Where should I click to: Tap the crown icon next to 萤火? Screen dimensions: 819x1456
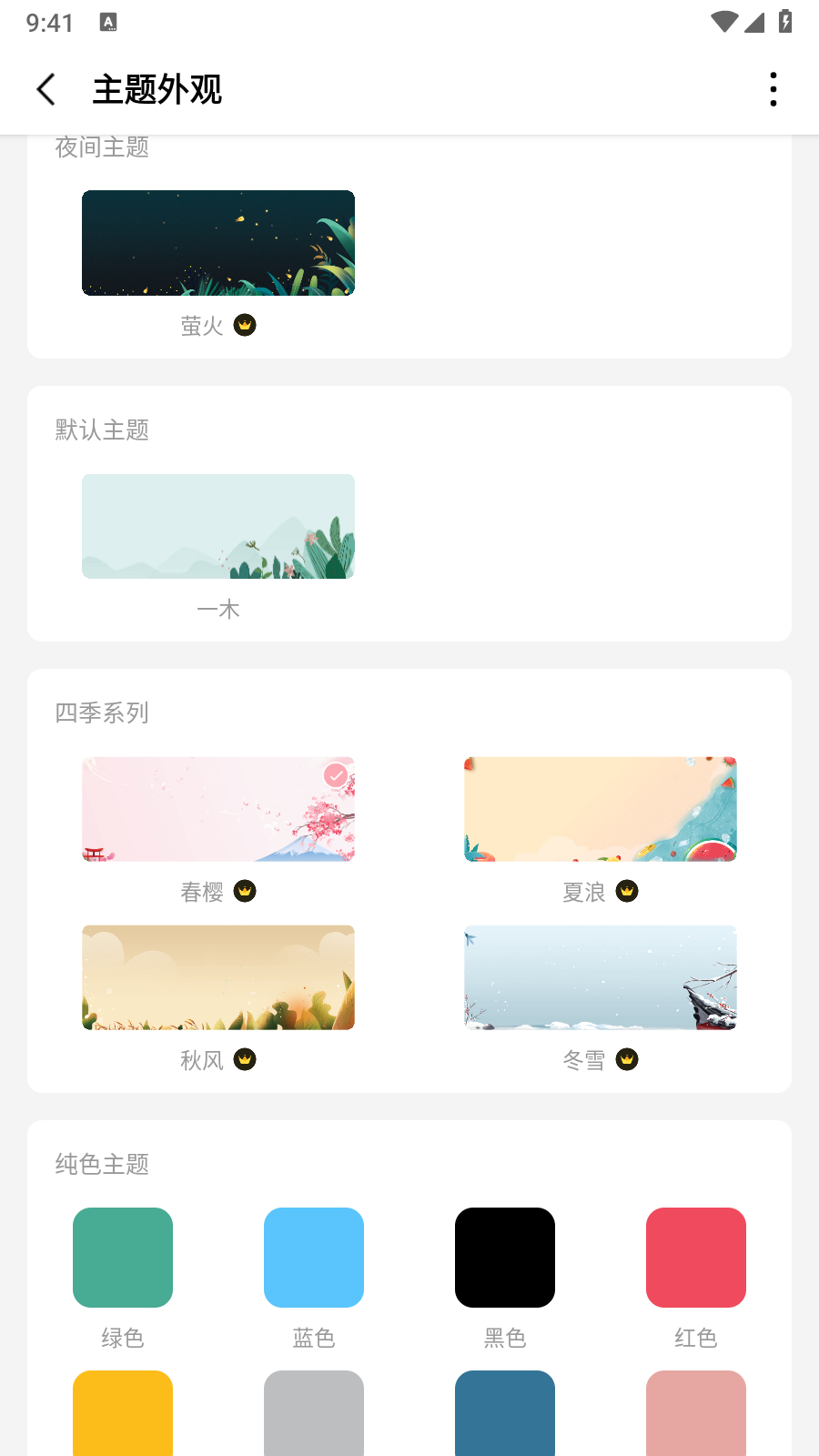click(x=244, y=325)
